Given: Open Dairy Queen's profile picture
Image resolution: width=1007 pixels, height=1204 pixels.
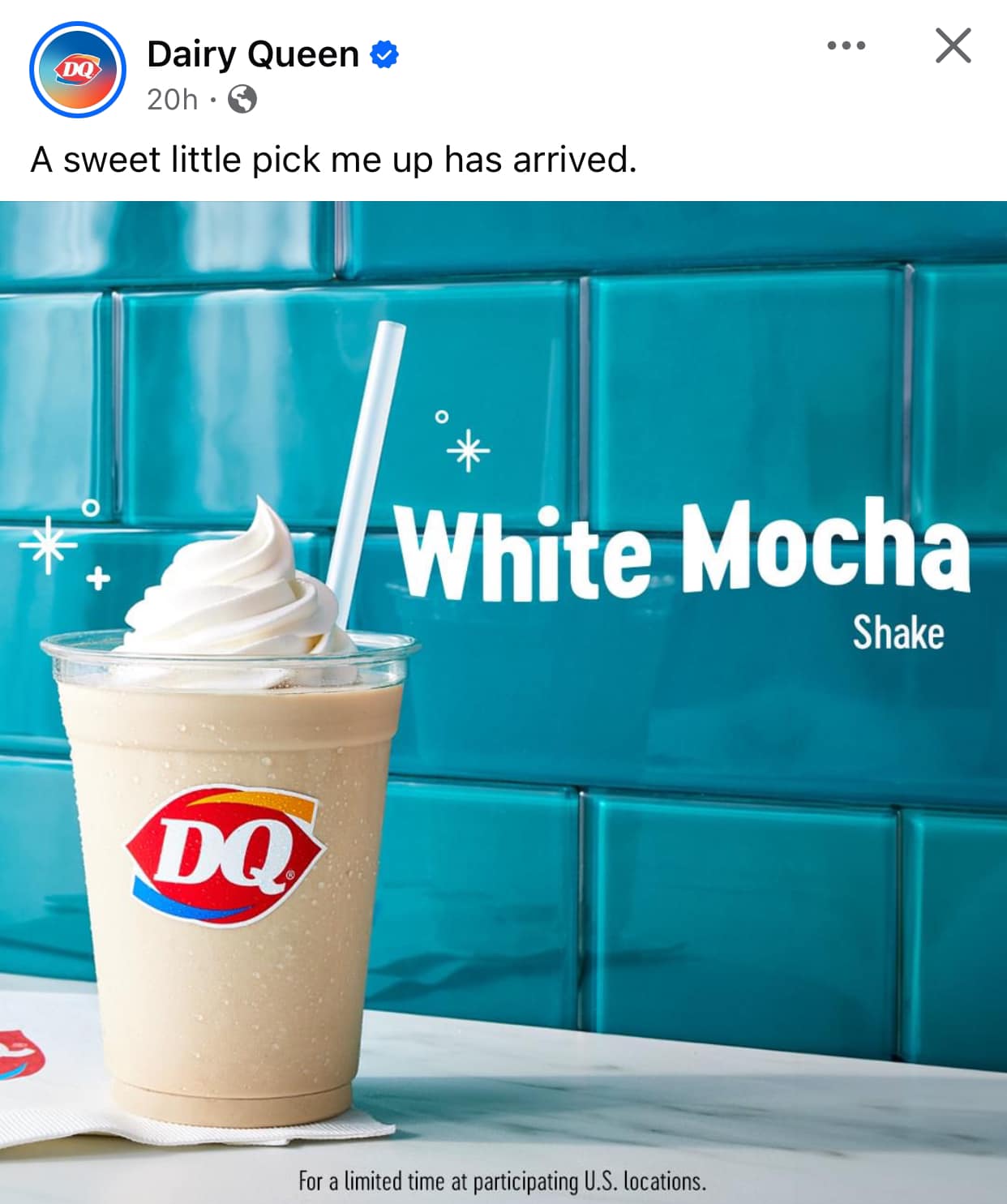Looking at the screenshot, I should tap(77, 70).
